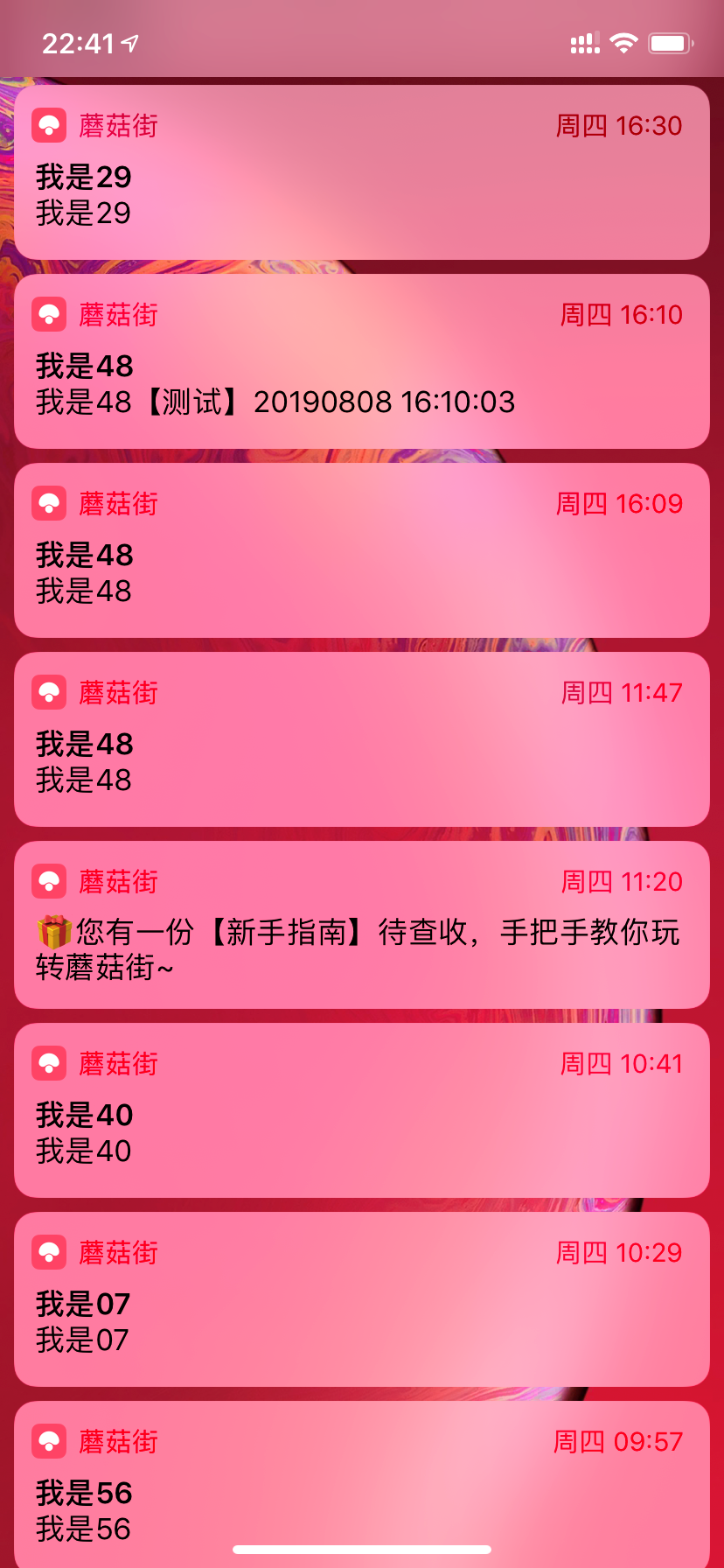Tap the location arrow next to the clock

pos(128,40)
